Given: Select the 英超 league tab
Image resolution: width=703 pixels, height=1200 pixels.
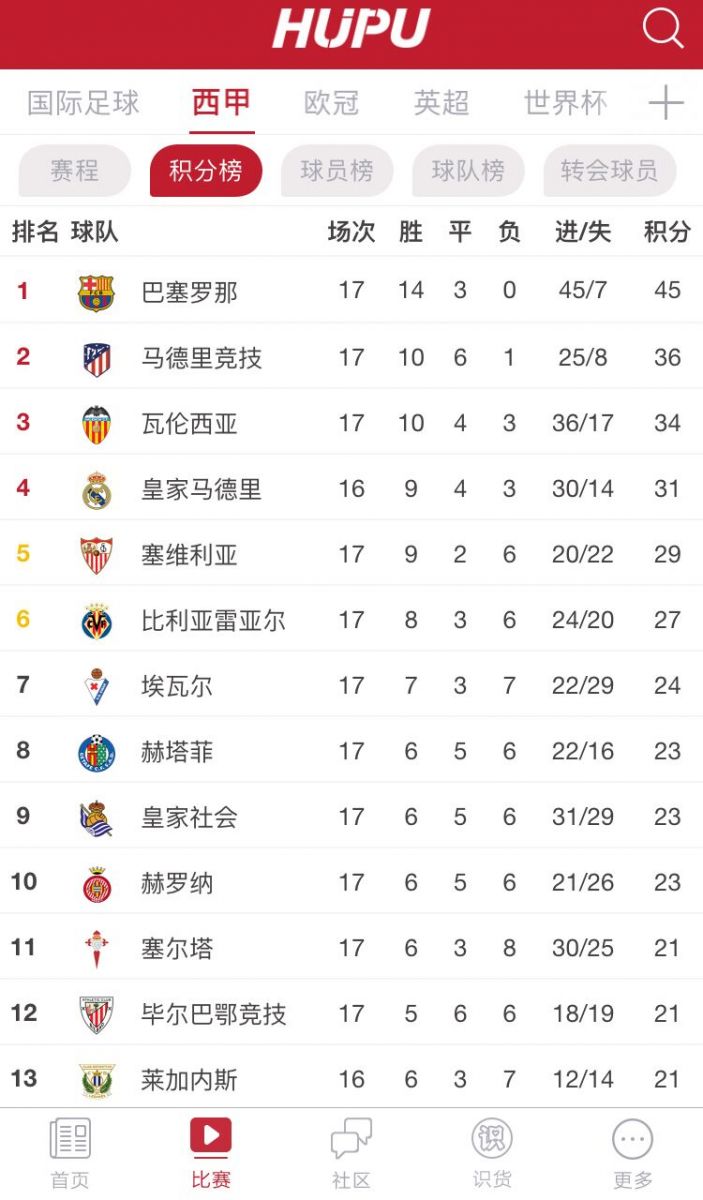Looking at the screenshot, I should (441, 103).
